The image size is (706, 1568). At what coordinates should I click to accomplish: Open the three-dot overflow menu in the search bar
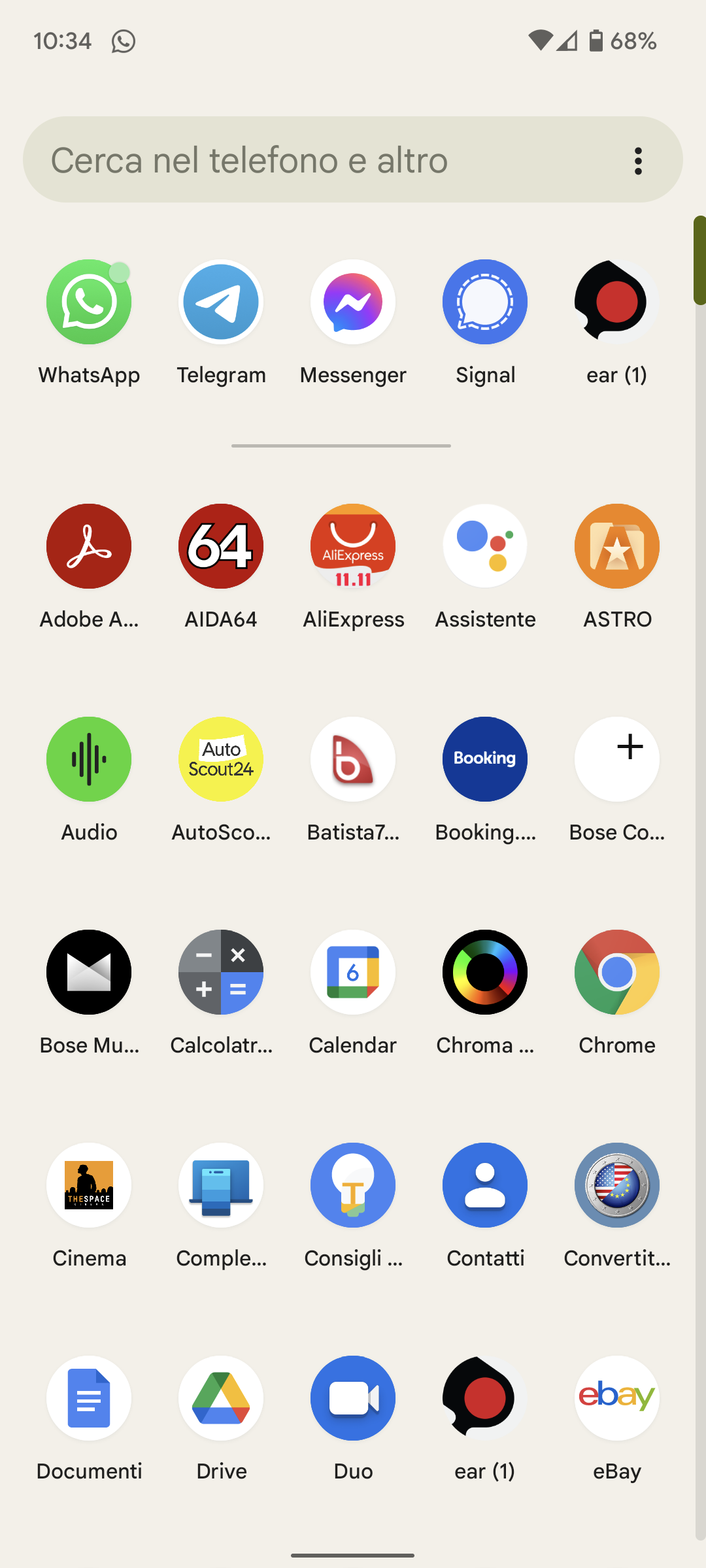point(638,161)
